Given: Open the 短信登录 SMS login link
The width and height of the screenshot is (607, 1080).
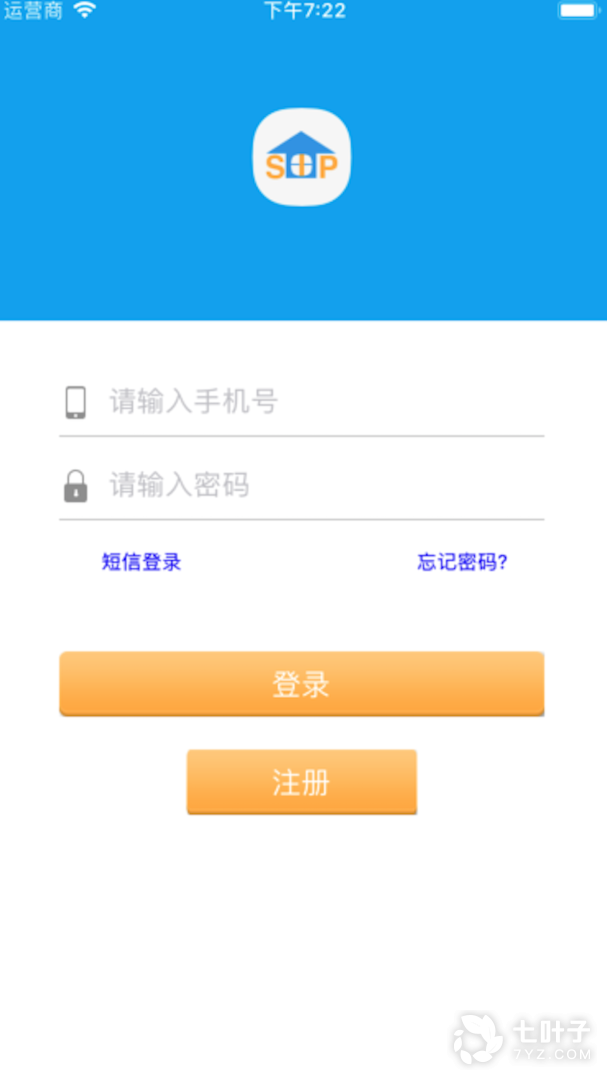Looking at the screenshot, I should click(141, 562).
